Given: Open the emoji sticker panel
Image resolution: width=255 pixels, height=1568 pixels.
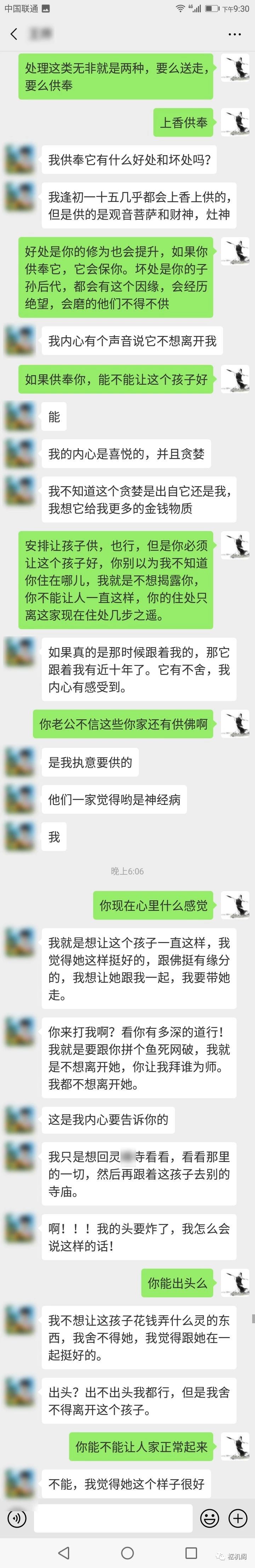Looking at the screenshot, I should (209, 1519).
